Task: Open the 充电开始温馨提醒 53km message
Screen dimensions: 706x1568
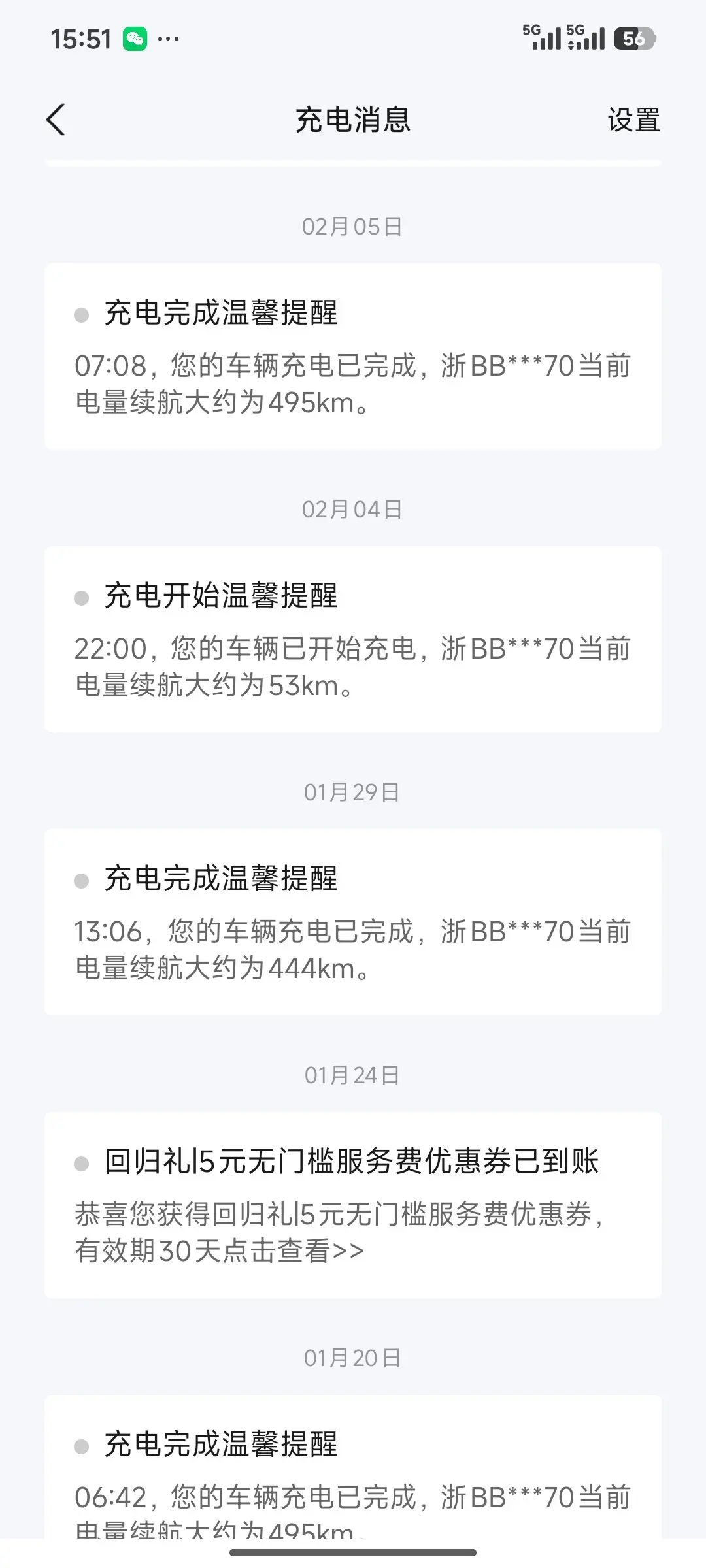Action: [x=353, y=639]
